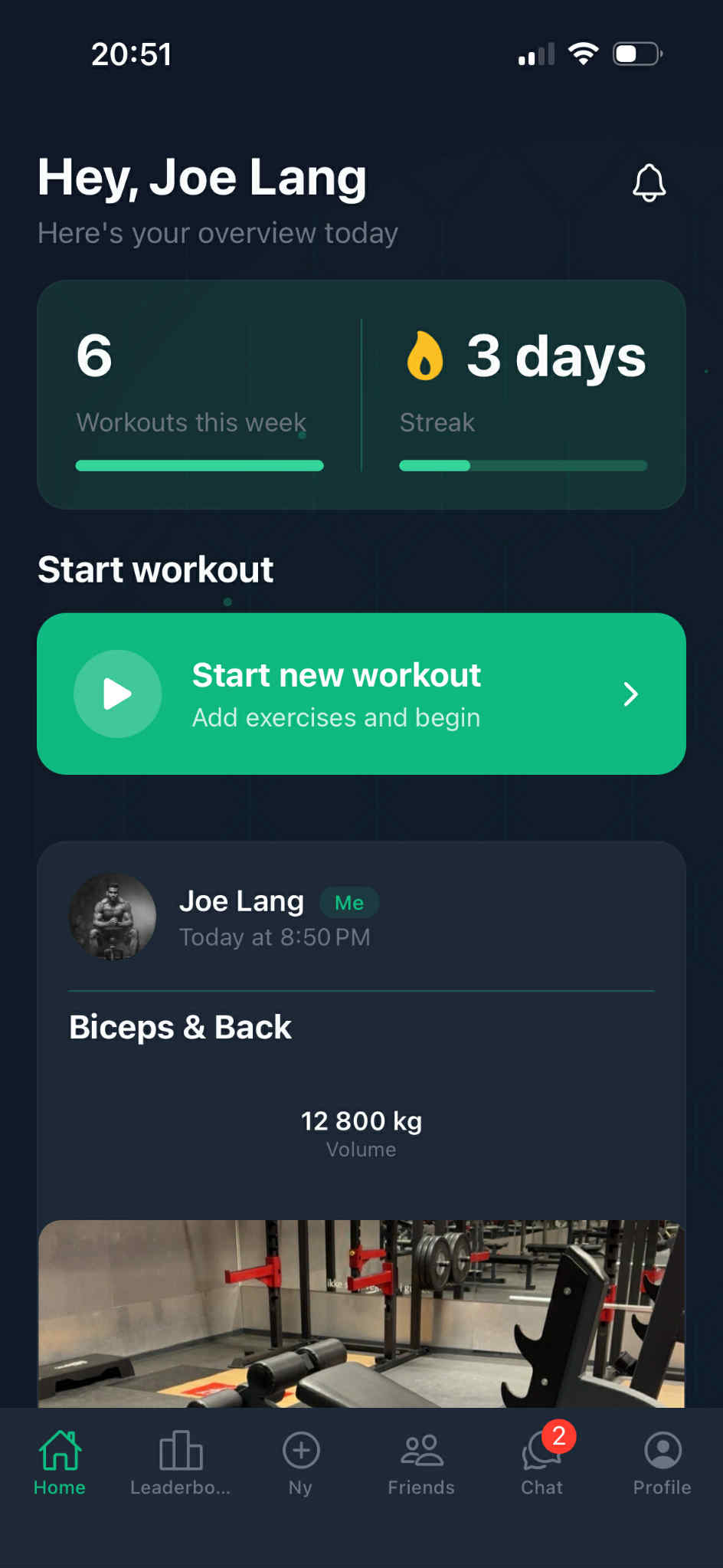Tap the streak progress bar
The width and height of the screenshot is (723, 1568).
click(523, 465)
